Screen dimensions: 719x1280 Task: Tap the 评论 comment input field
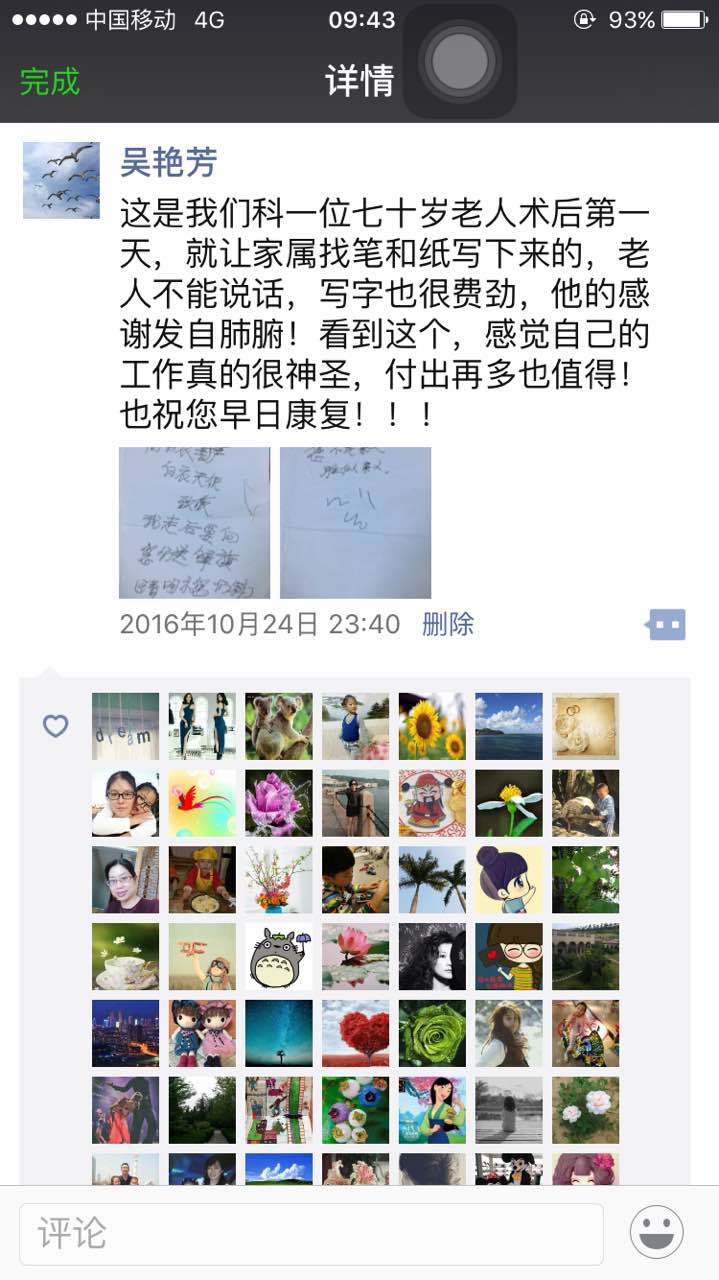311,1233
